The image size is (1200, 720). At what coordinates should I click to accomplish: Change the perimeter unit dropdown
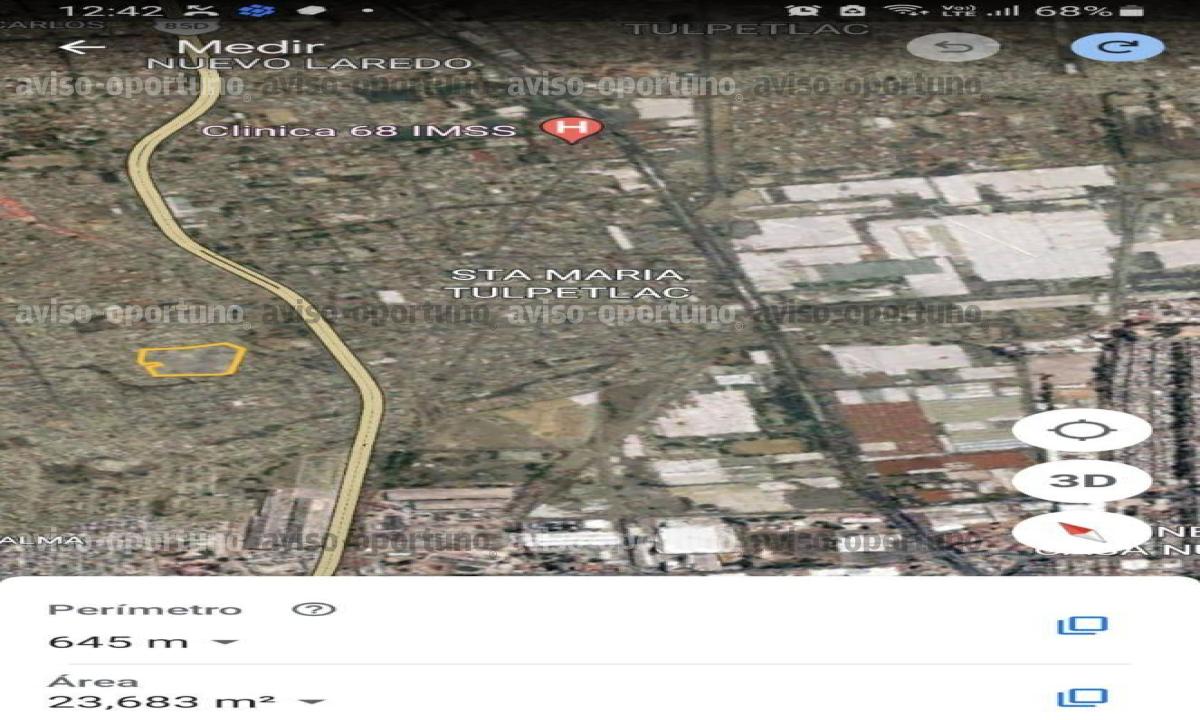point(226,642)
